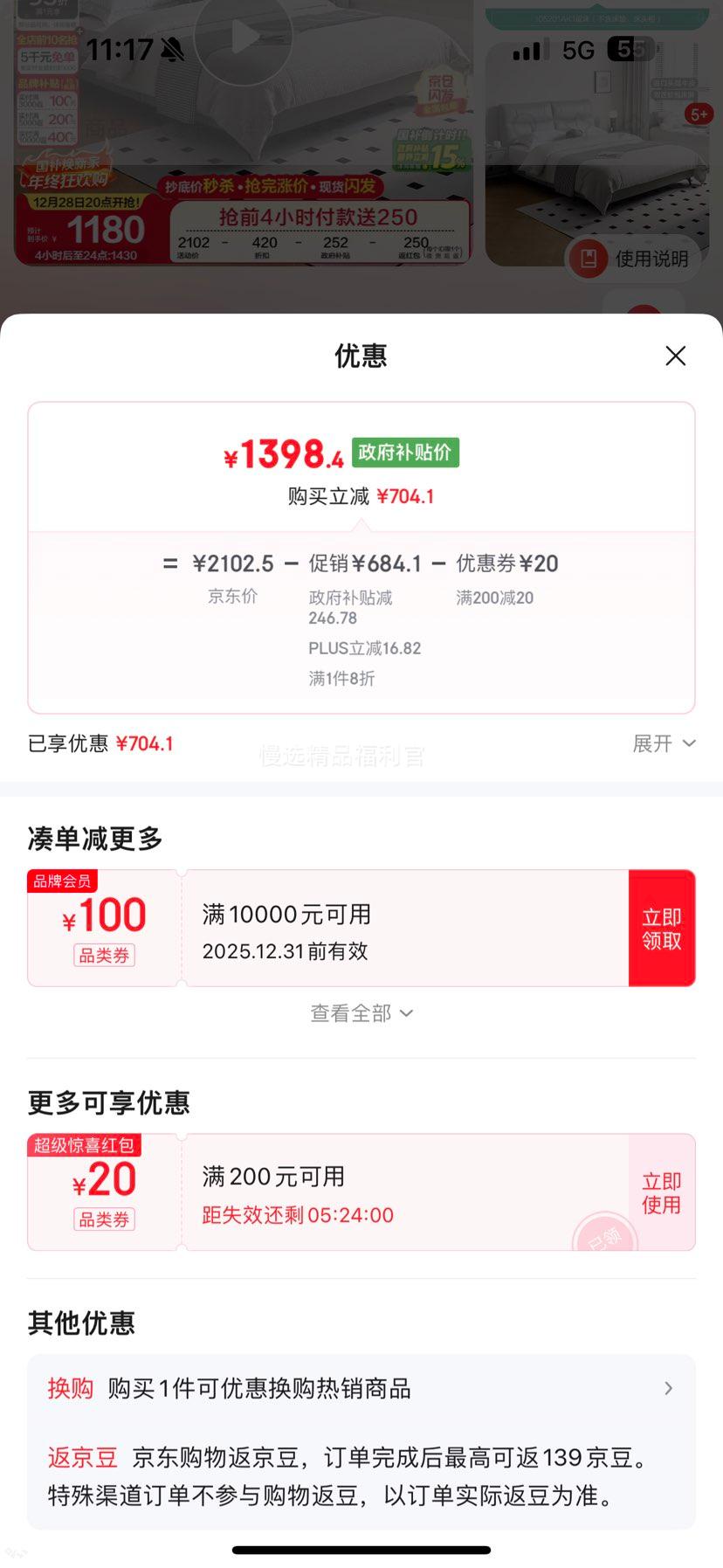Screen dimensions: 723x1568
Task: Claim the ¥100 coupon with 立即领取
Action: 662,928
